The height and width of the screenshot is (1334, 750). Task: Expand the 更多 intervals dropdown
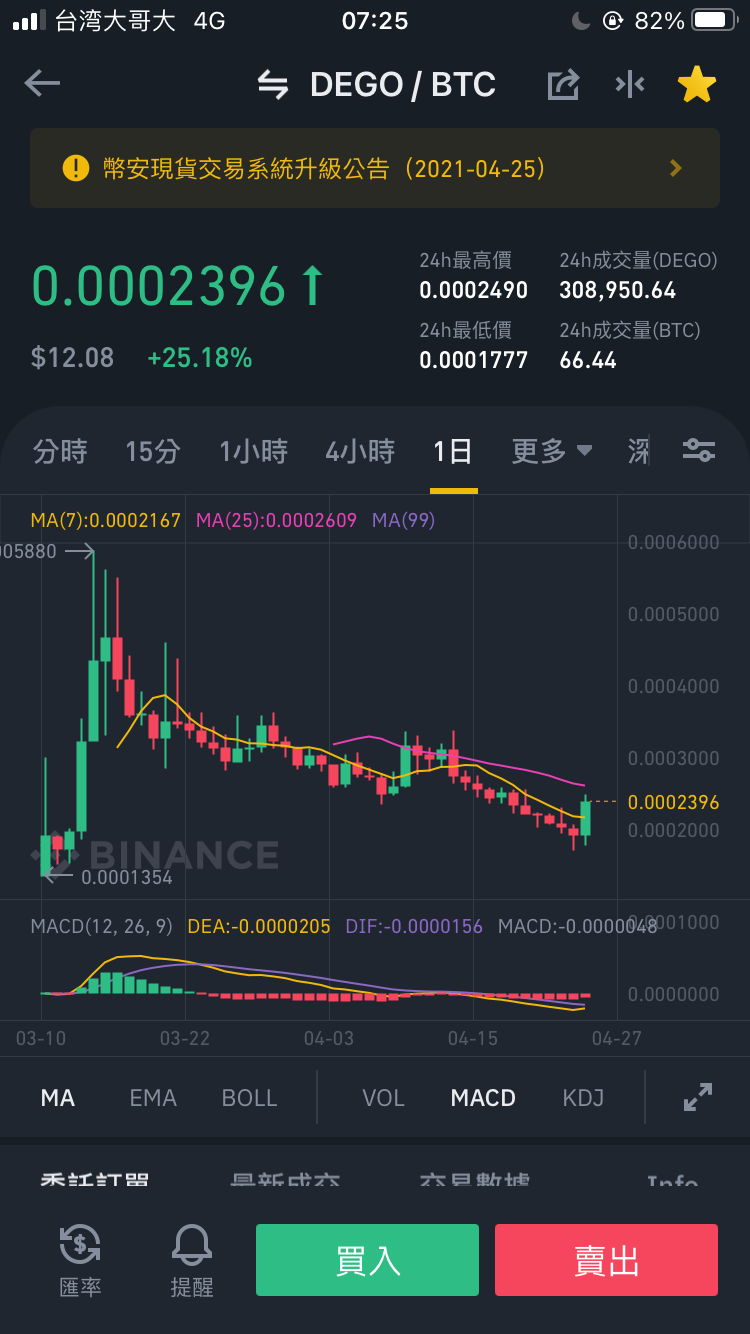[x=552, y=452]
